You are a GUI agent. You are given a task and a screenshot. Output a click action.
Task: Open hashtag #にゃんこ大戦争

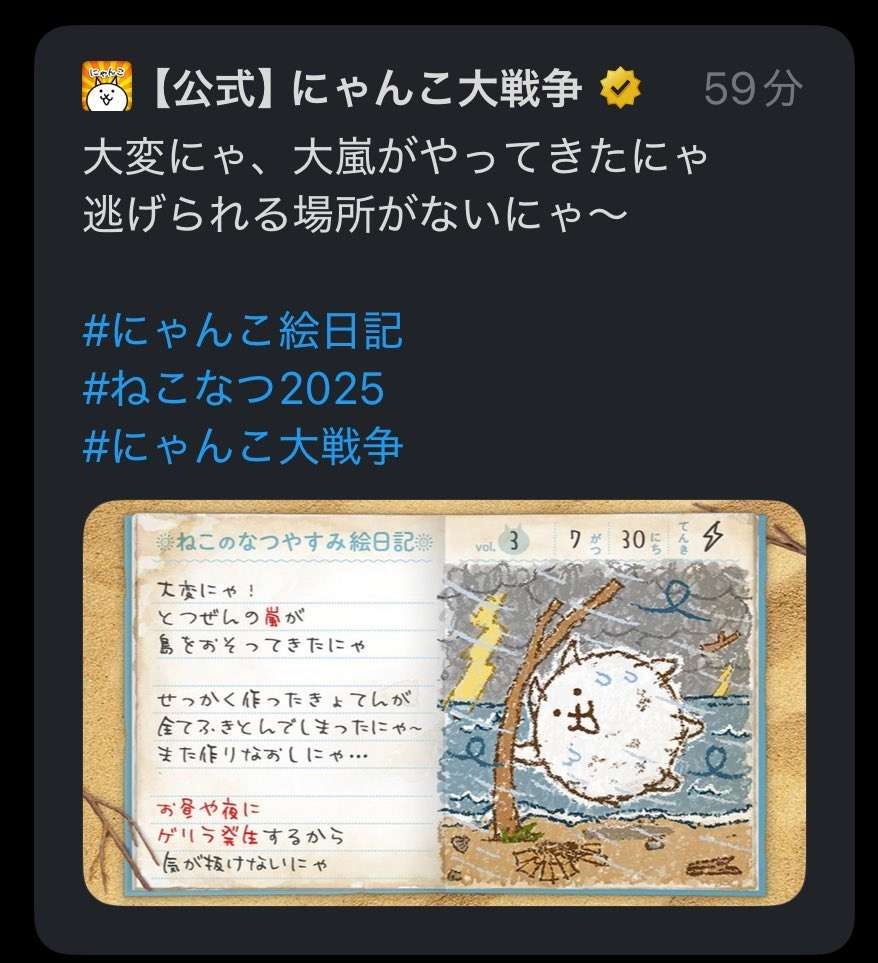243,446
